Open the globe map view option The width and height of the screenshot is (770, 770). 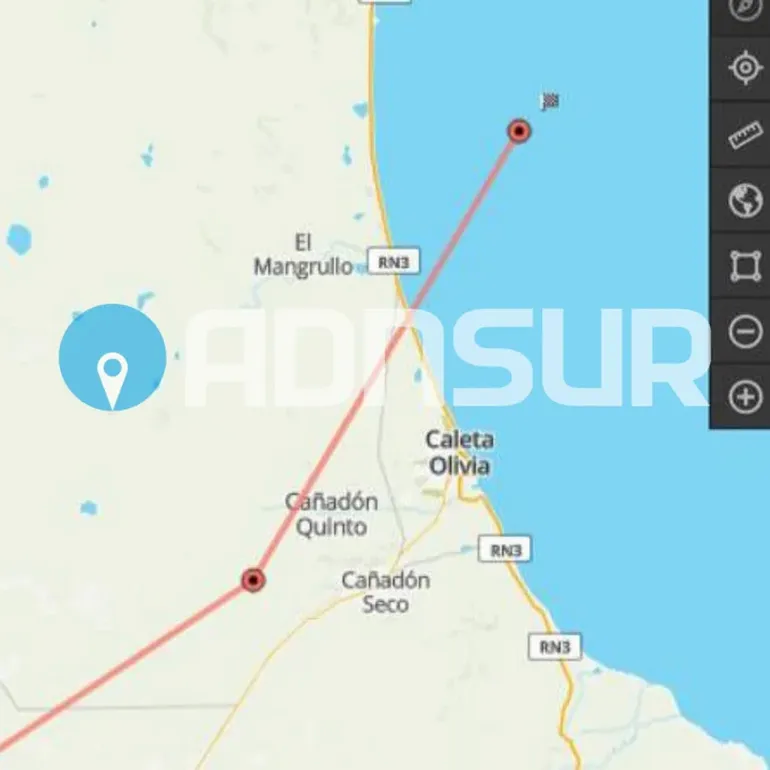745,201
